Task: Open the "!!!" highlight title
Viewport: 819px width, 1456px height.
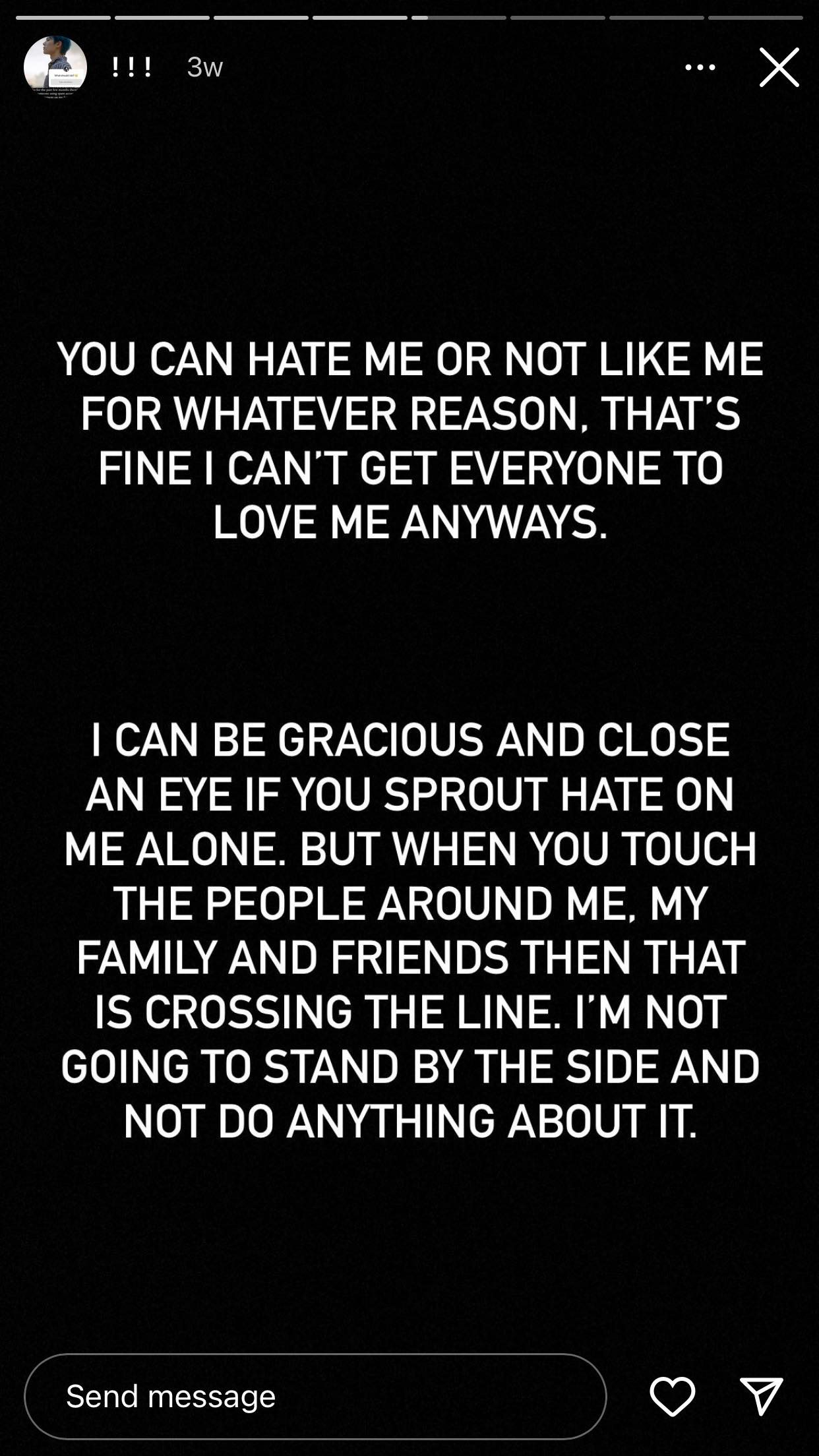Action: [x=132, y=67]
